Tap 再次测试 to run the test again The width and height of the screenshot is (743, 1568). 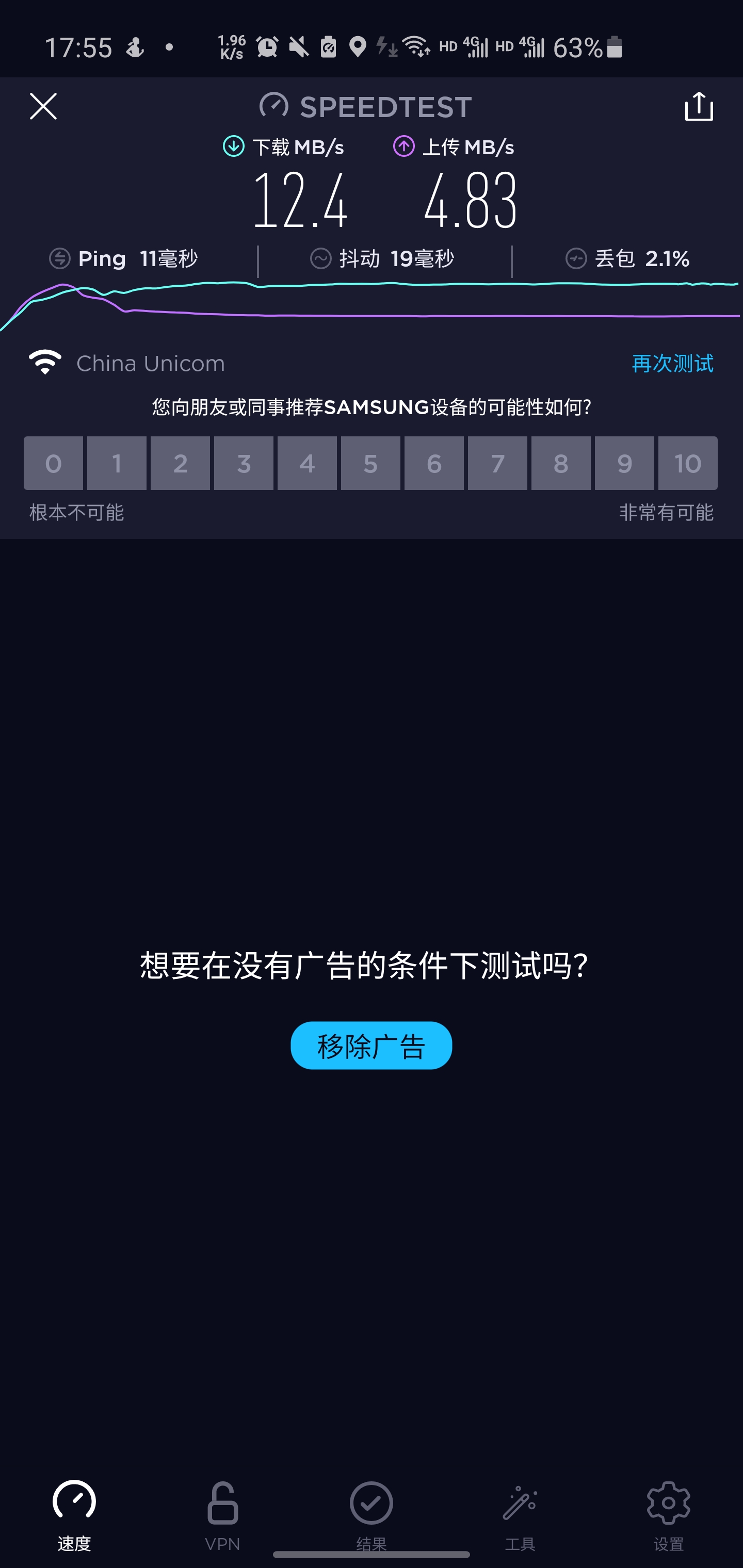point(672,364)
